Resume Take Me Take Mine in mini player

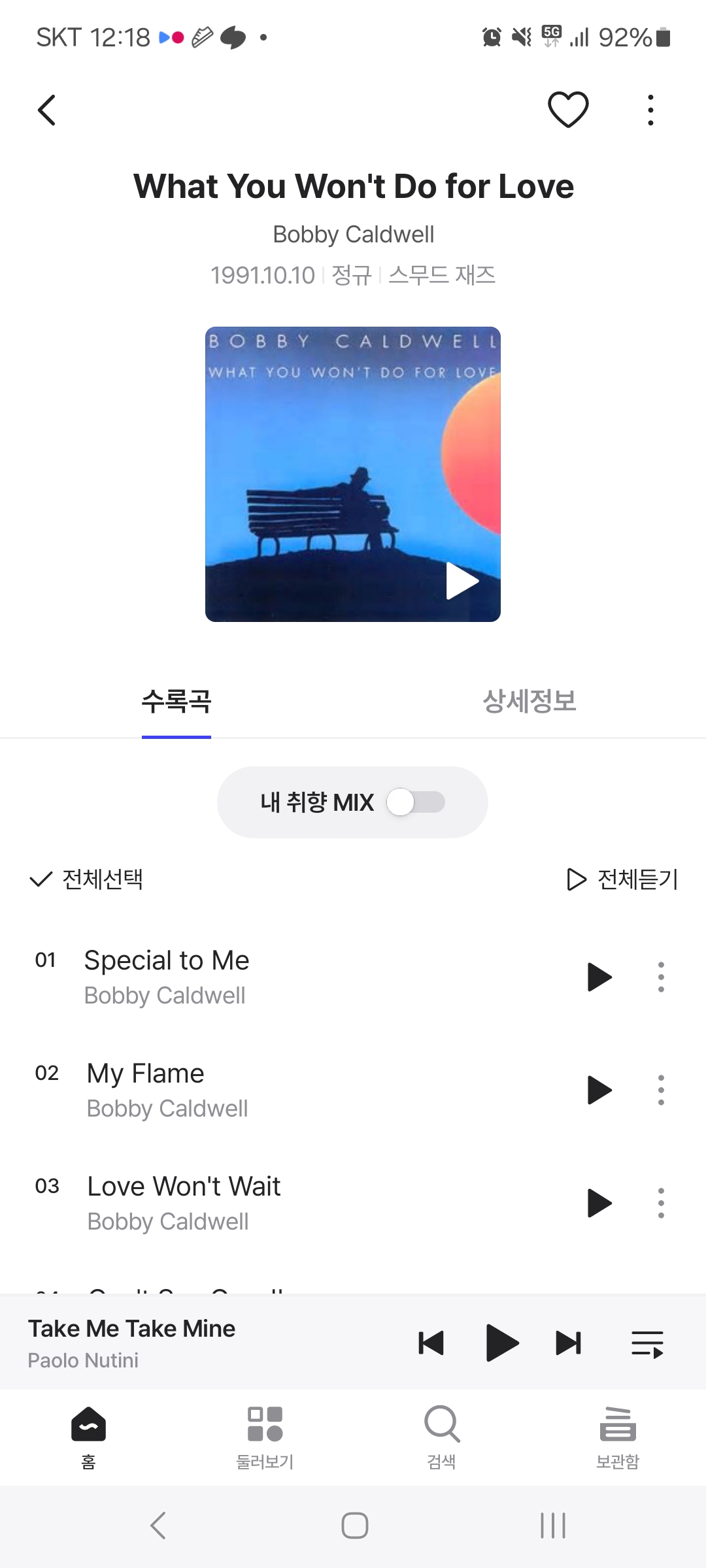(x=502, y=1343)
